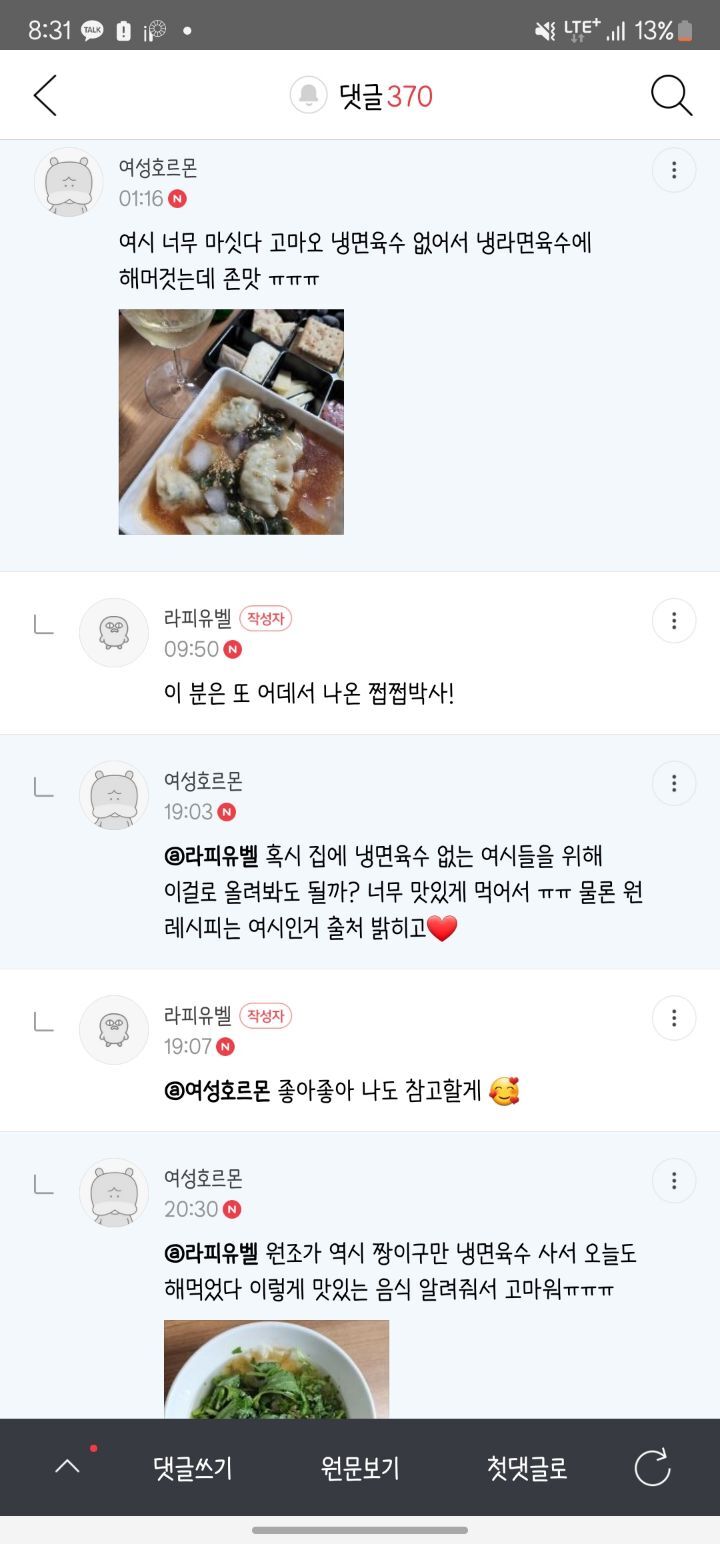This screenshot has width=720, height=1544.
Task: Open search with the magnifier icon
Action: tap(672, 96)
